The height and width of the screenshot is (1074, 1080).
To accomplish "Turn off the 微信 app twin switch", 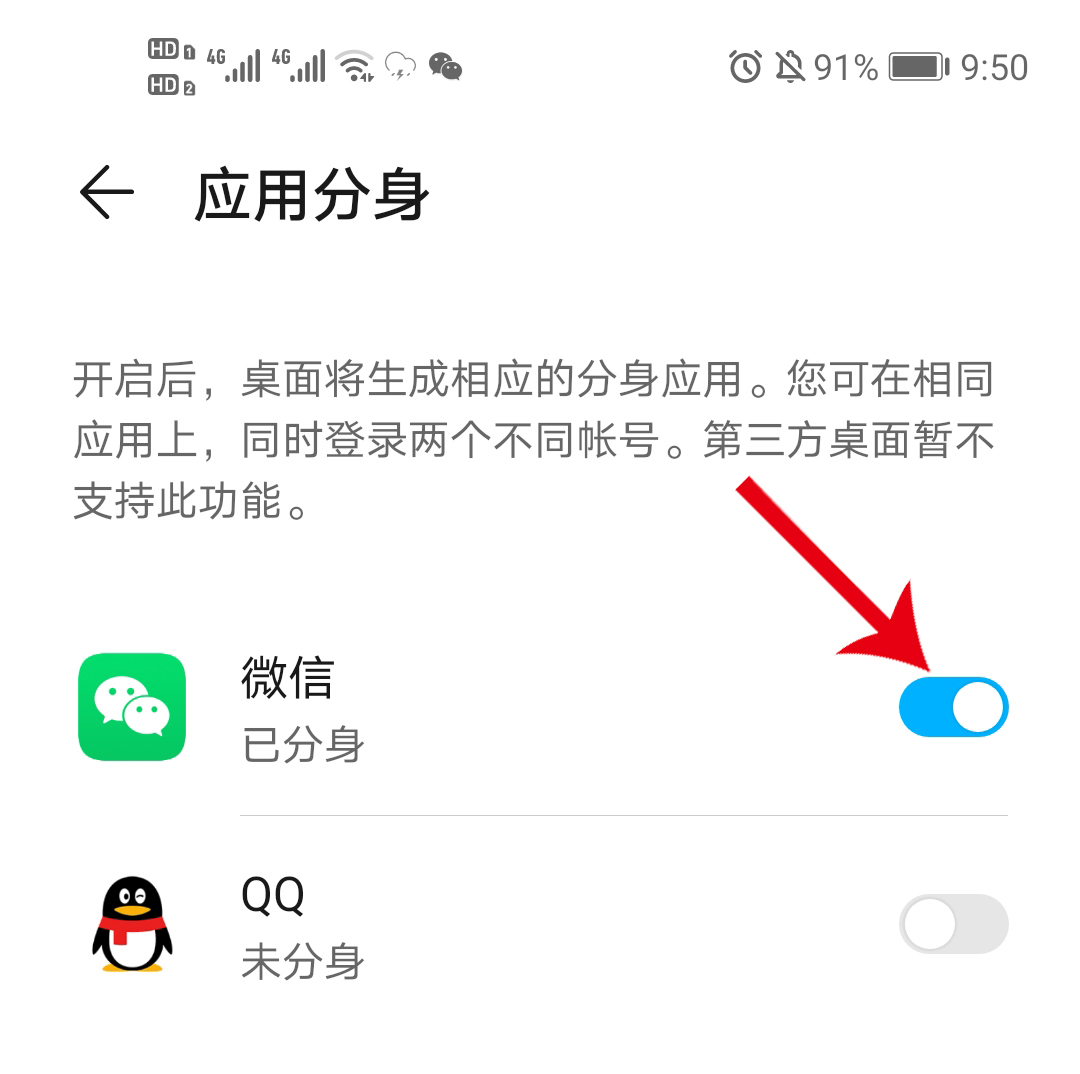I will coord(953,707).
